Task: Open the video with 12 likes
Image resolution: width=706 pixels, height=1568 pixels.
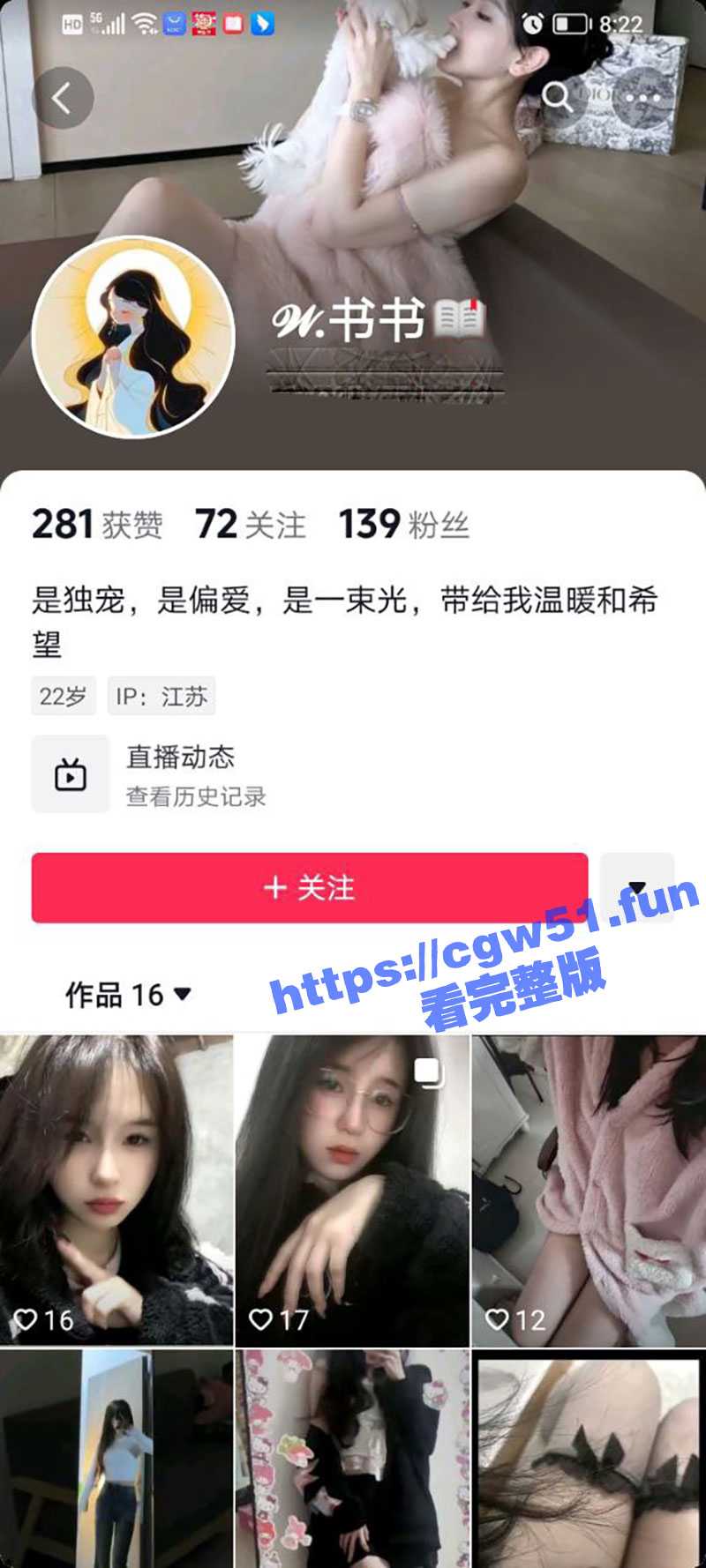Action: click(x=589, y=1191)
